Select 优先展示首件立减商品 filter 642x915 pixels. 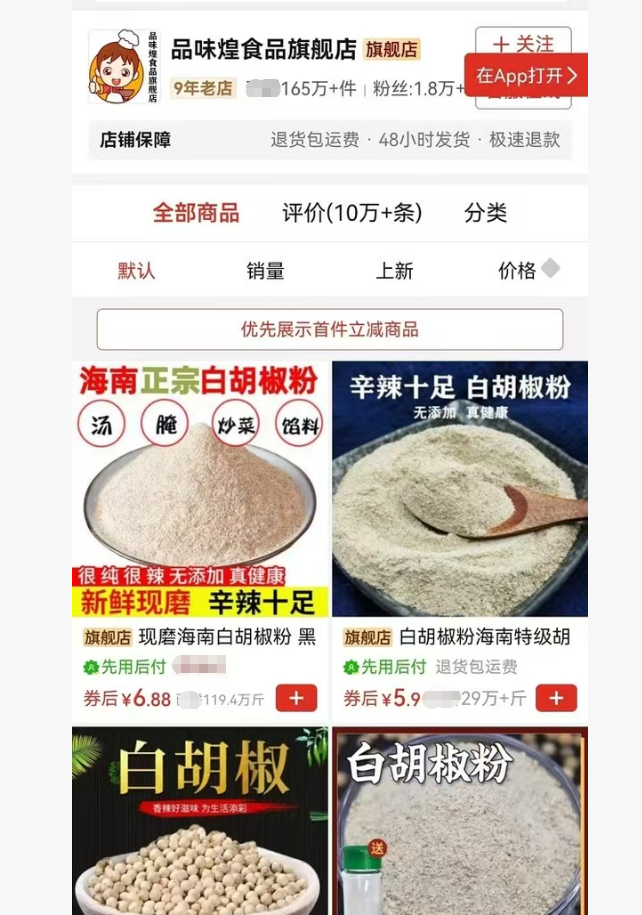click(329, 329)
